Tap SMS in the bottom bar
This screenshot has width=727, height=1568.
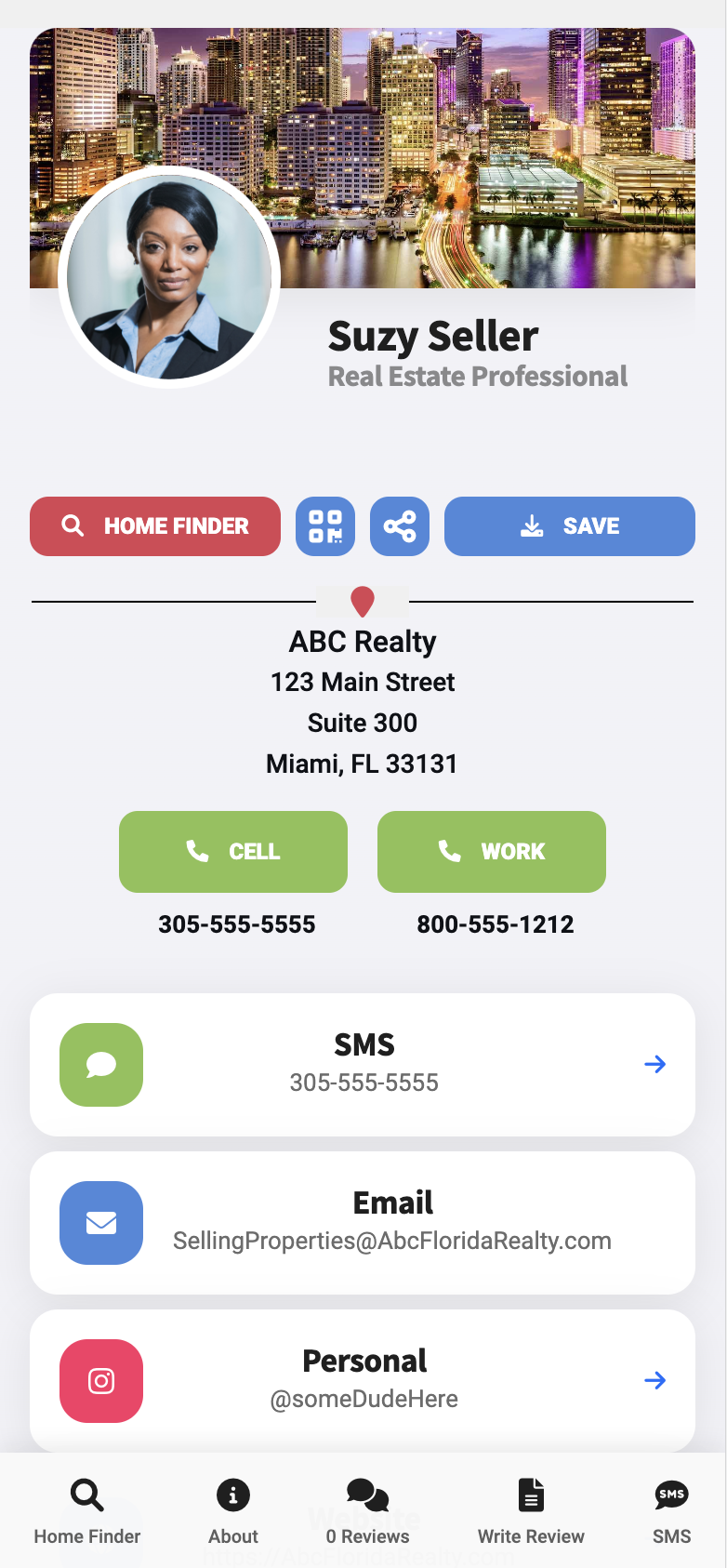click(671, 1512)
